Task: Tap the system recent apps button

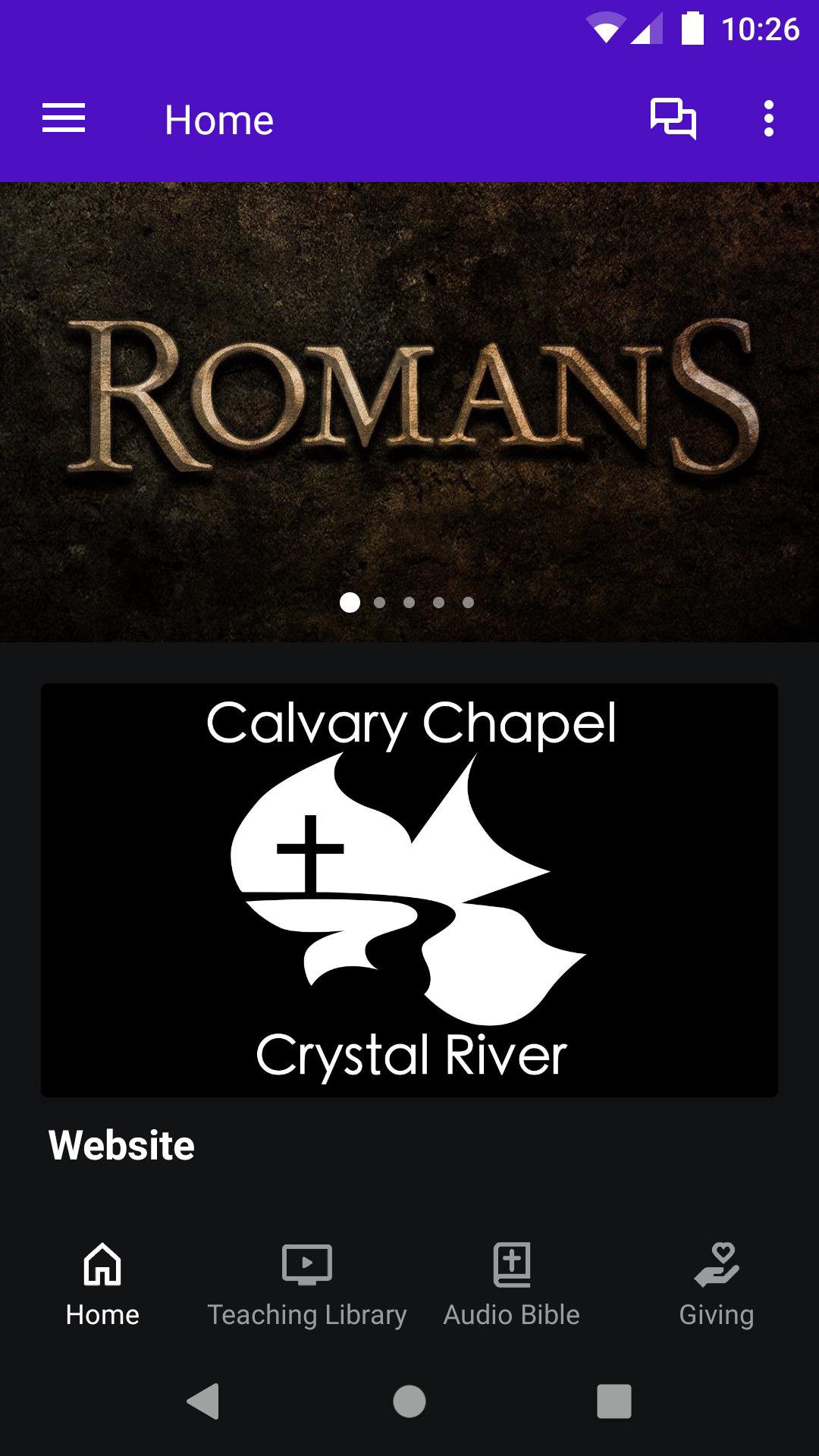Action: tap(614, 1401)
